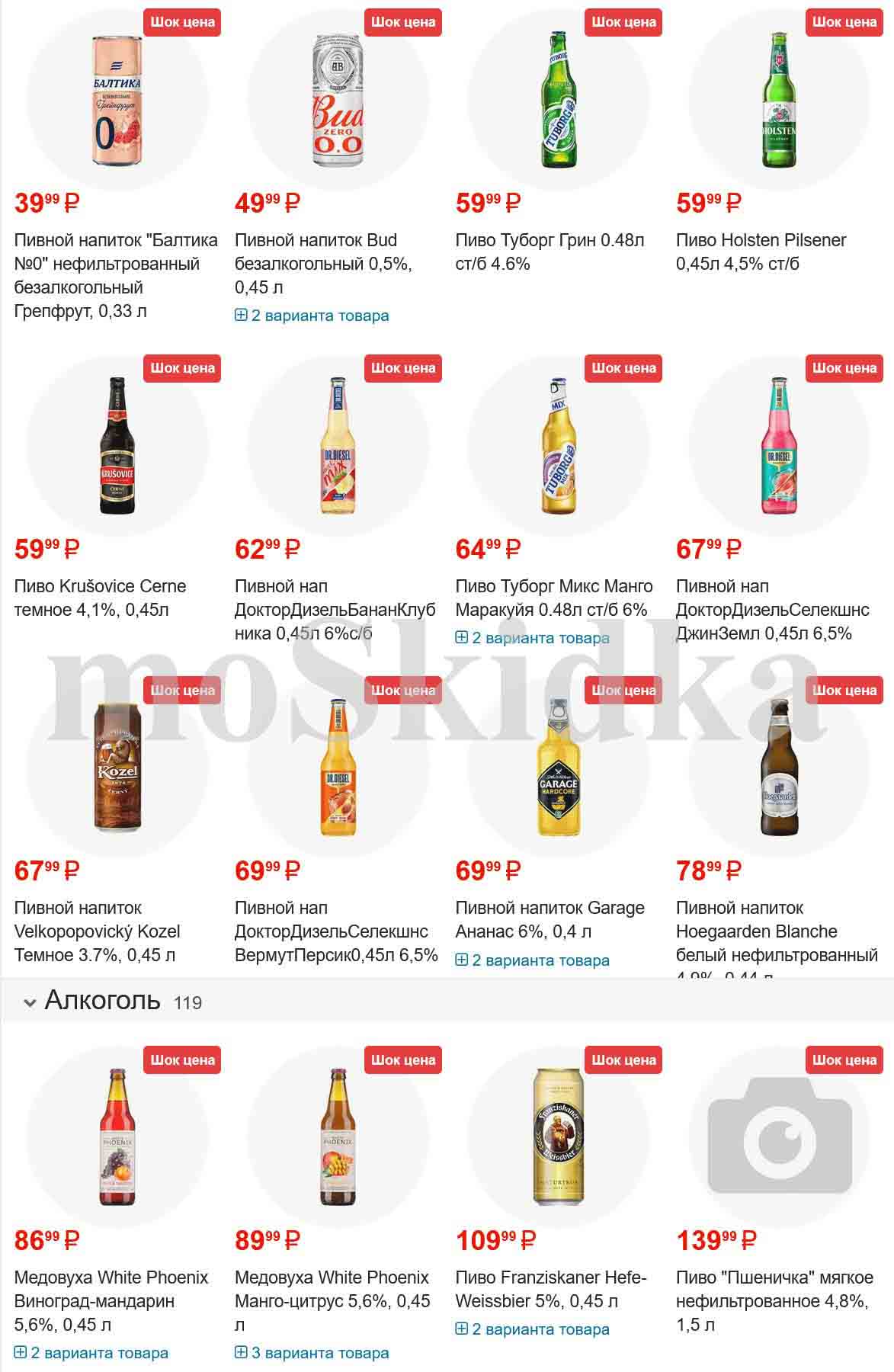Open the Туборг Грин beer card
Screen dimensions: 894x1372
550,252
